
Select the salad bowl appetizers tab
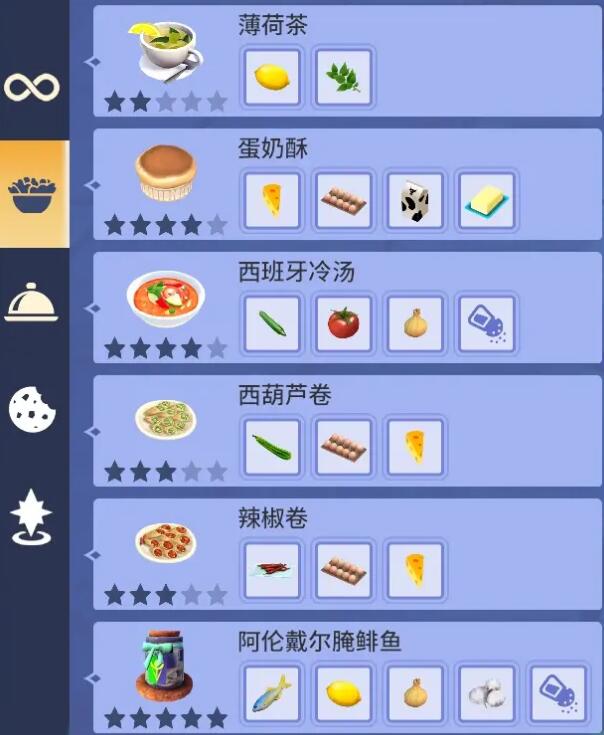pyautogui.click(x=32, y=193)
